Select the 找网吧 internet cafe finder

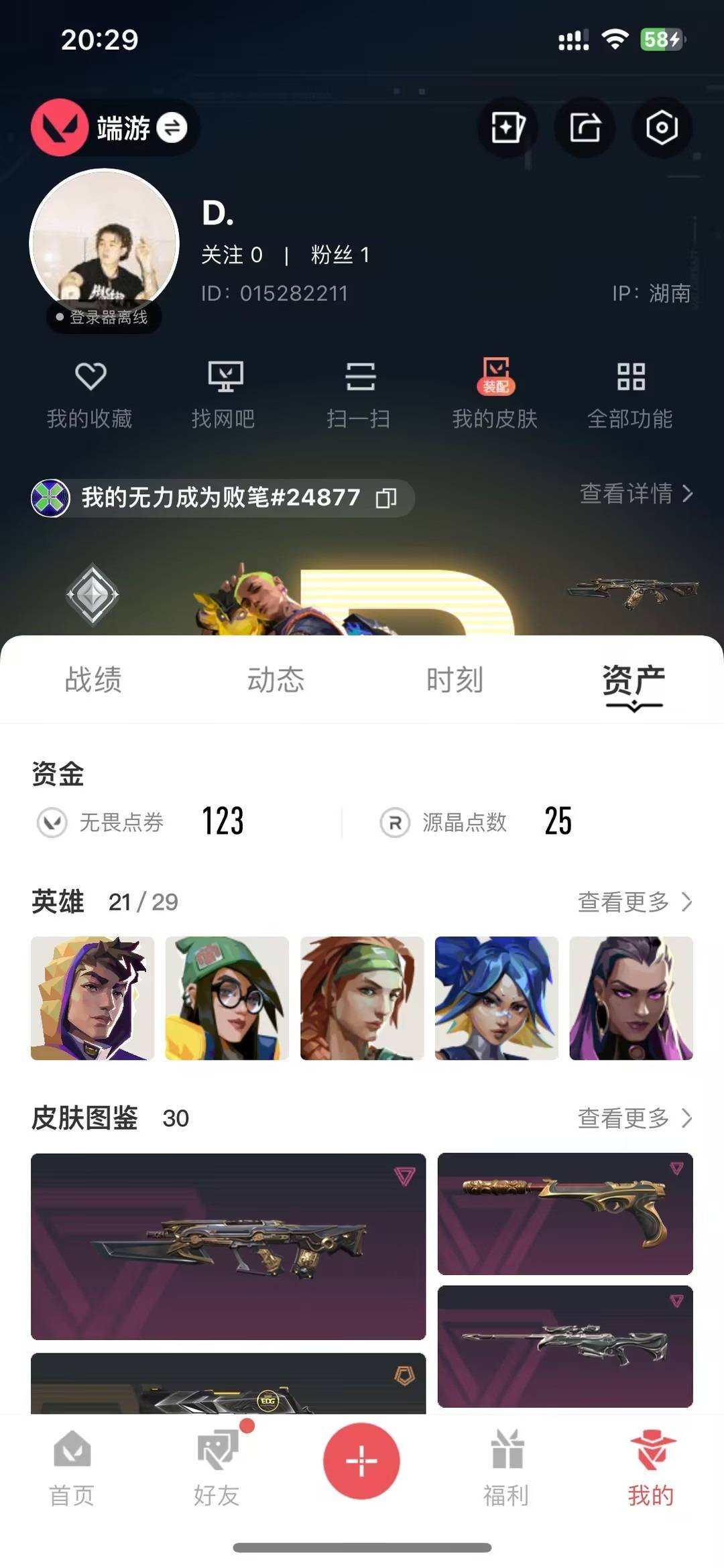[226, 394]
